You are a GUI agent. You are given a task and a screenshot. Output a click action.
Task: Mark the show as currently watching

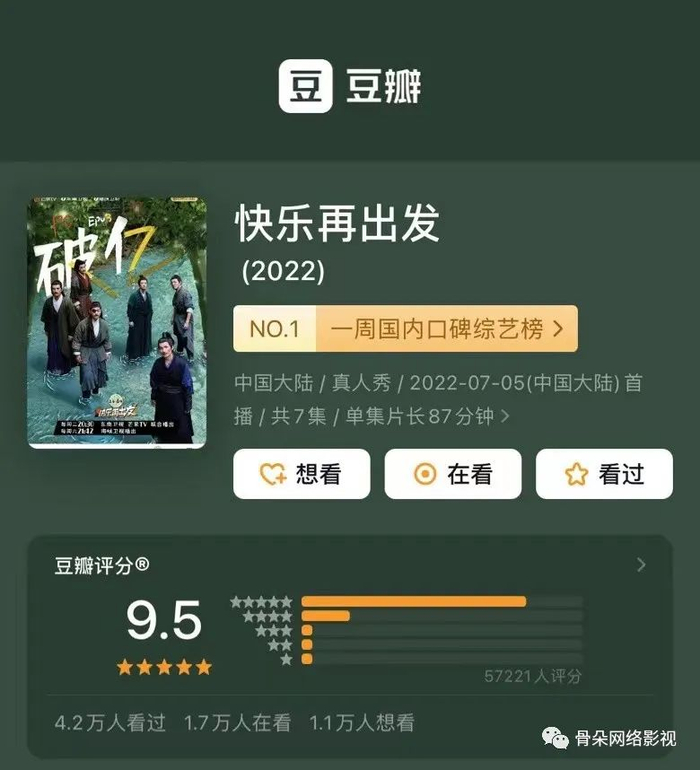(x=452, y=474)
